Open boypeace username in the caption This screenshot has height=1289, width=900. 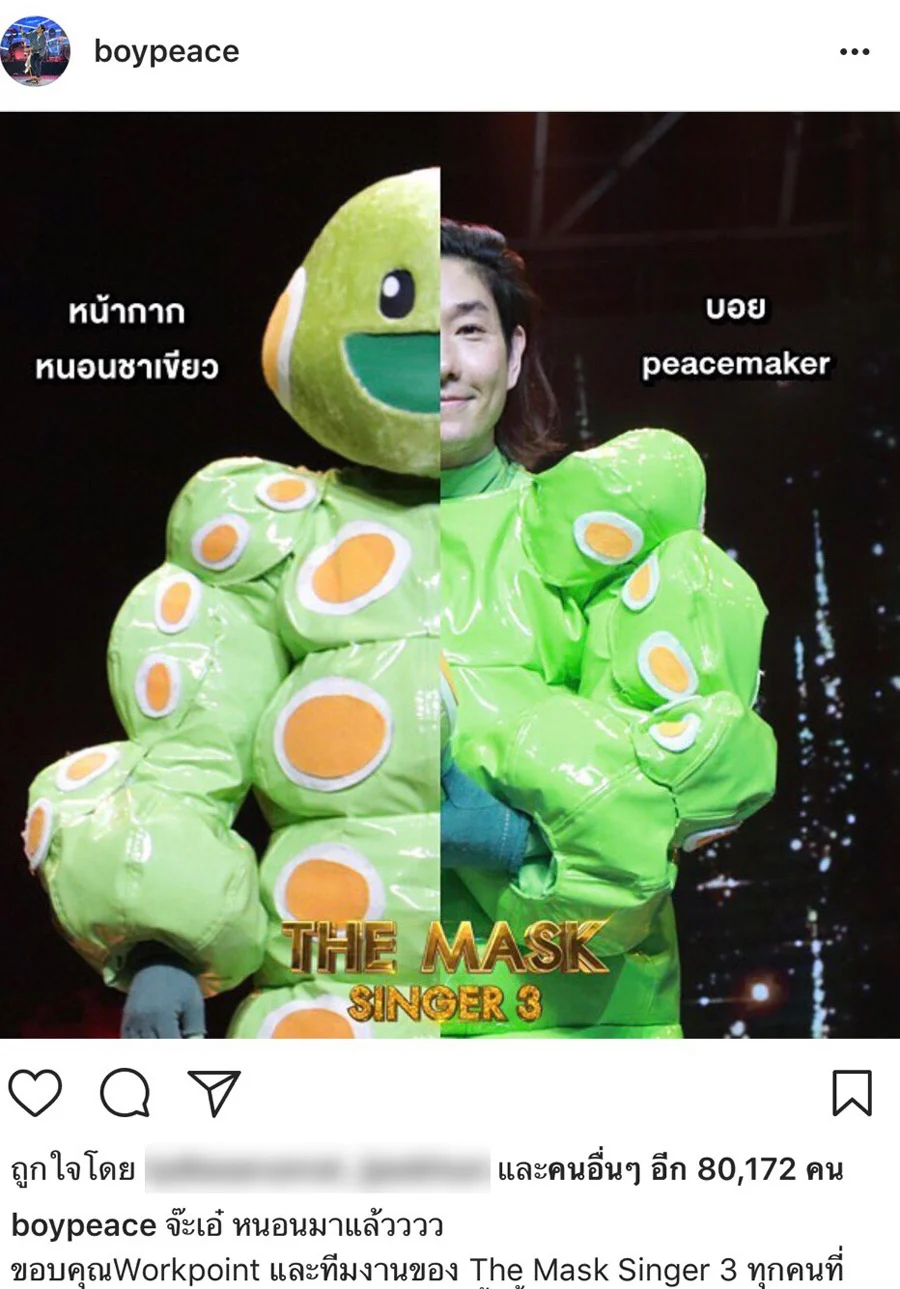[x=83, y=1226]
